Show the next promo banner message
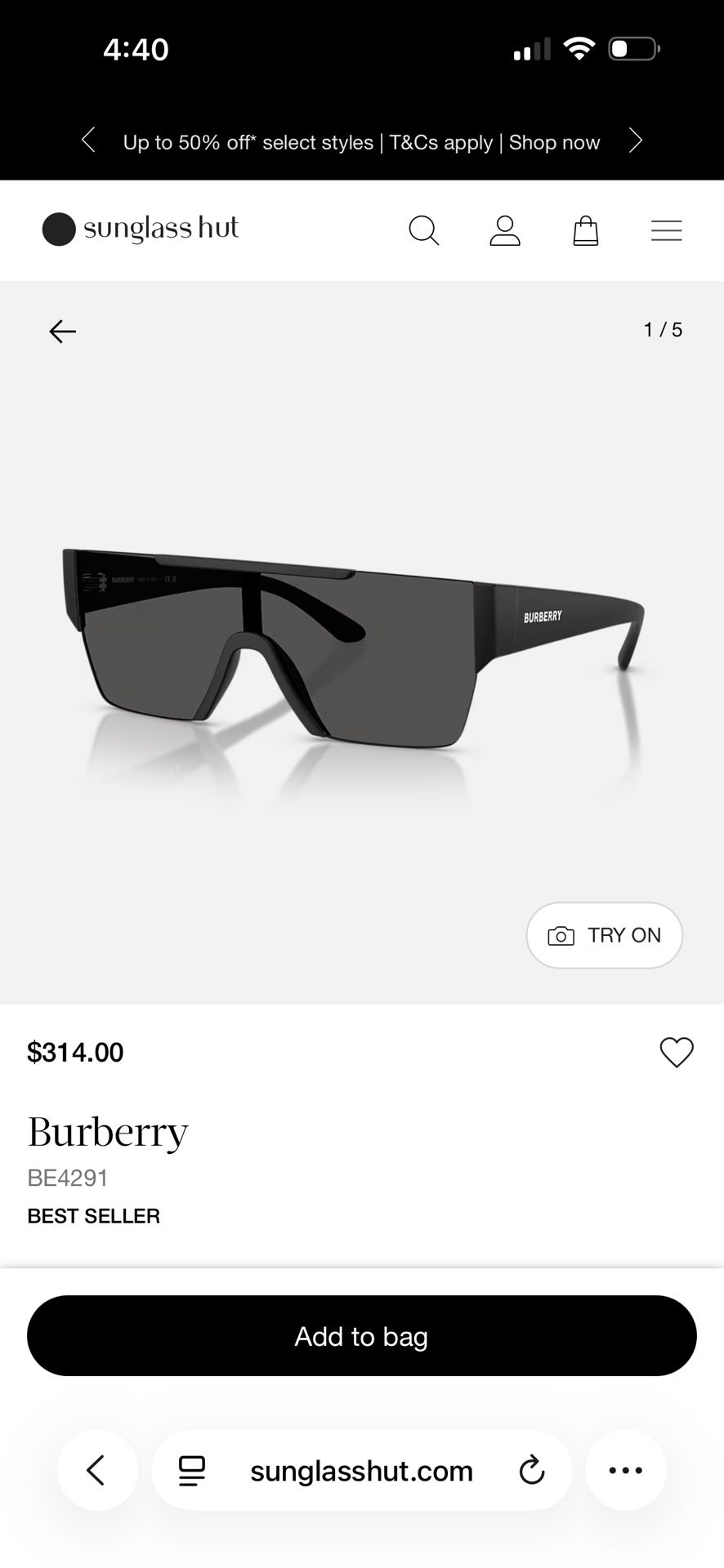The width and height of the screenshot is (724, 1568). [636, 140]
